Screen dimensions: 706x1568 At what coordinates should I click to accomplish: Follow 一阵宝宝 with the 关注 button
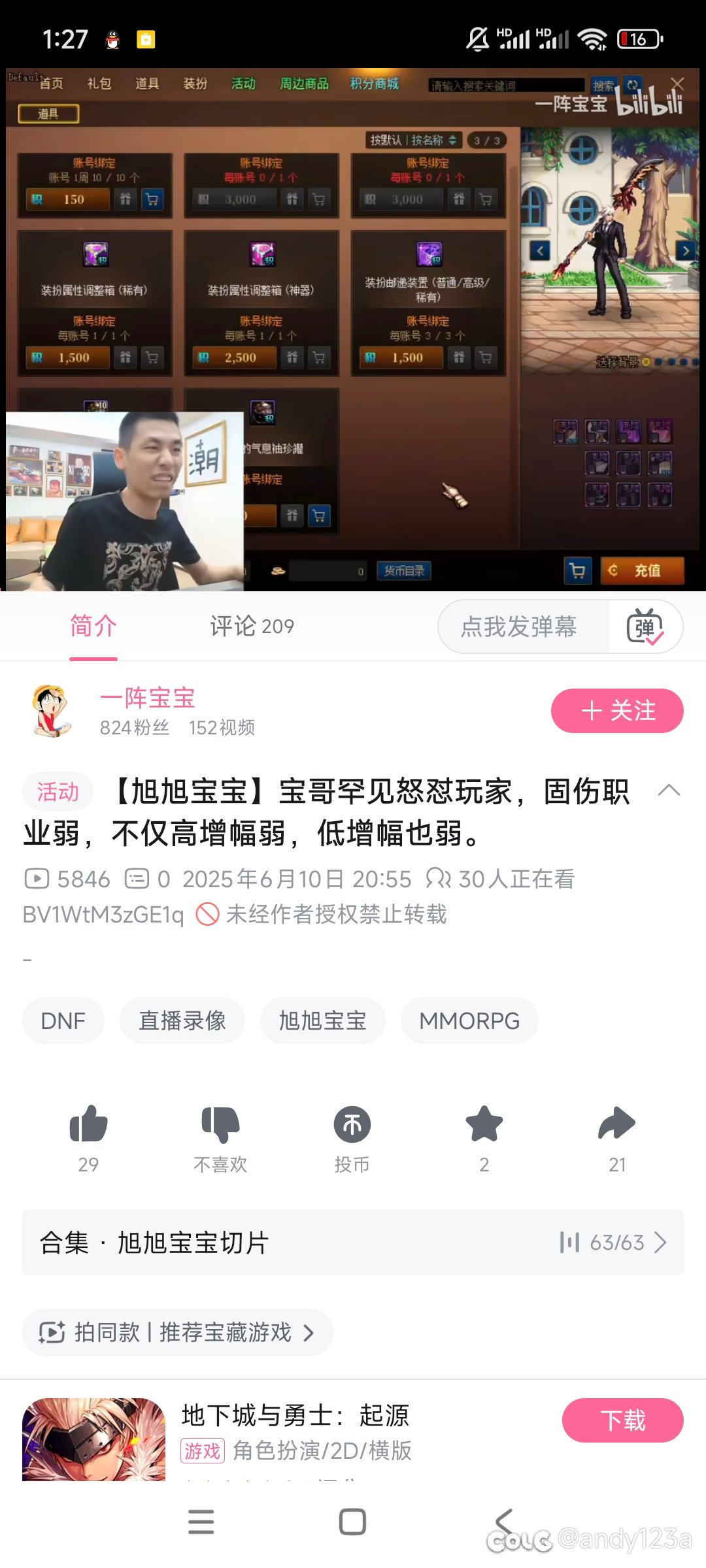[617, 711]
